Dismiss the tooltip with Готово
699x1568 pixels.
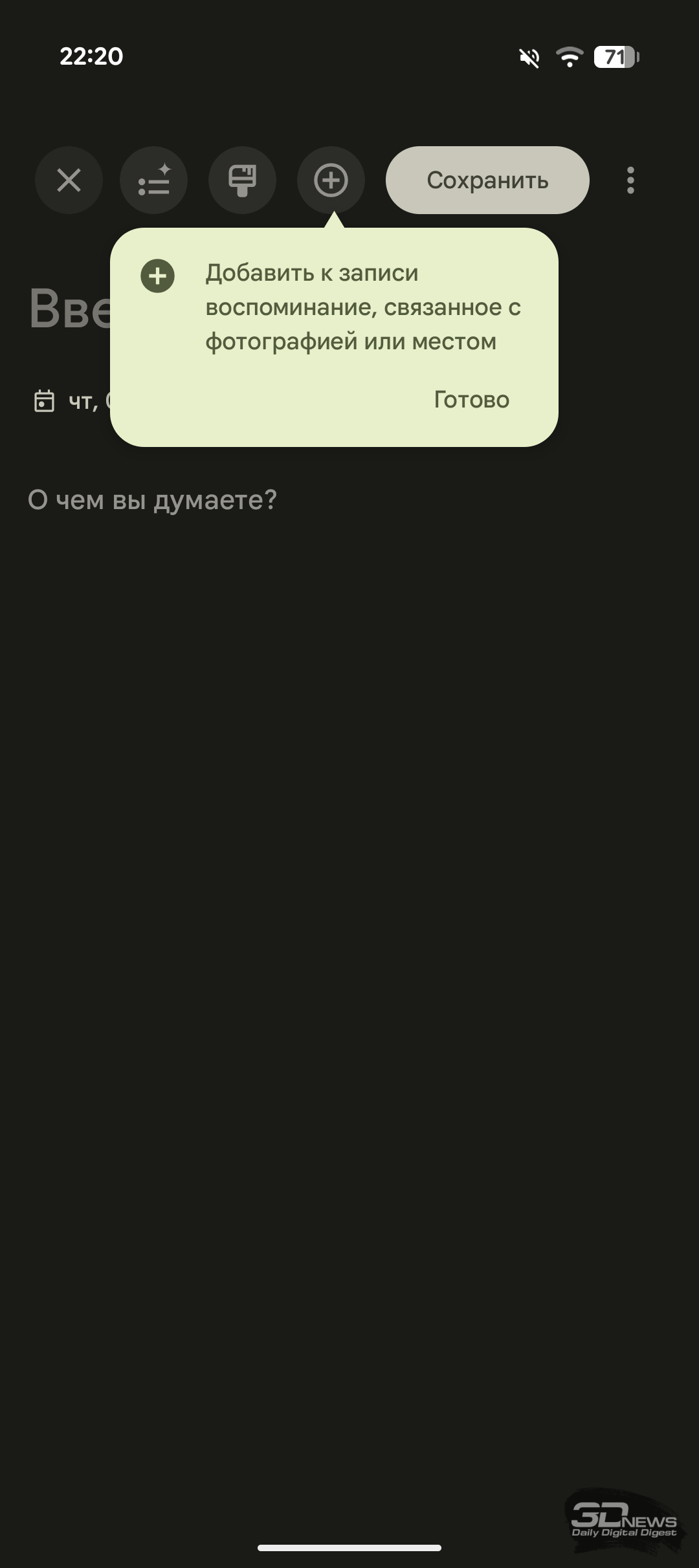pyautogui.click(x=472, y=400)
